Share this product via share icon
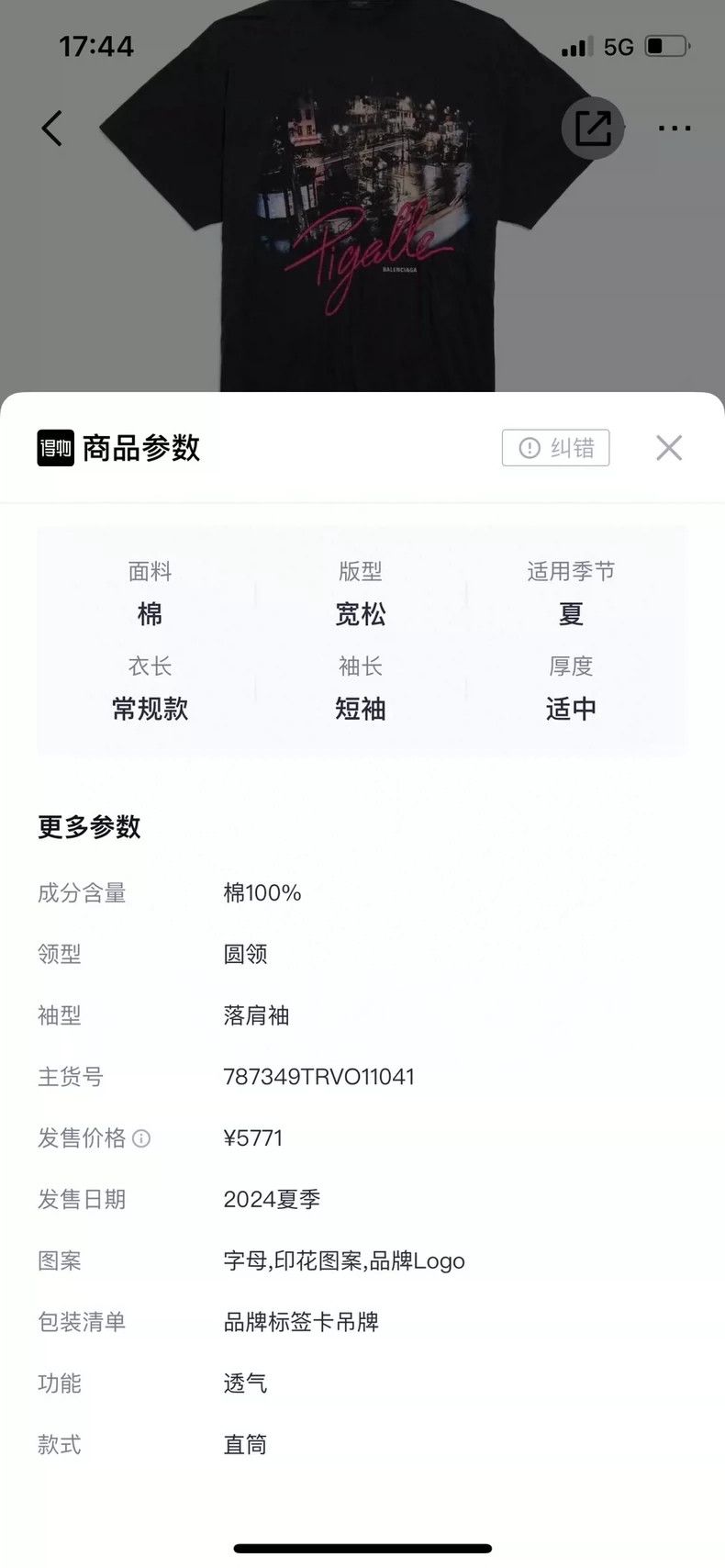 593,128
